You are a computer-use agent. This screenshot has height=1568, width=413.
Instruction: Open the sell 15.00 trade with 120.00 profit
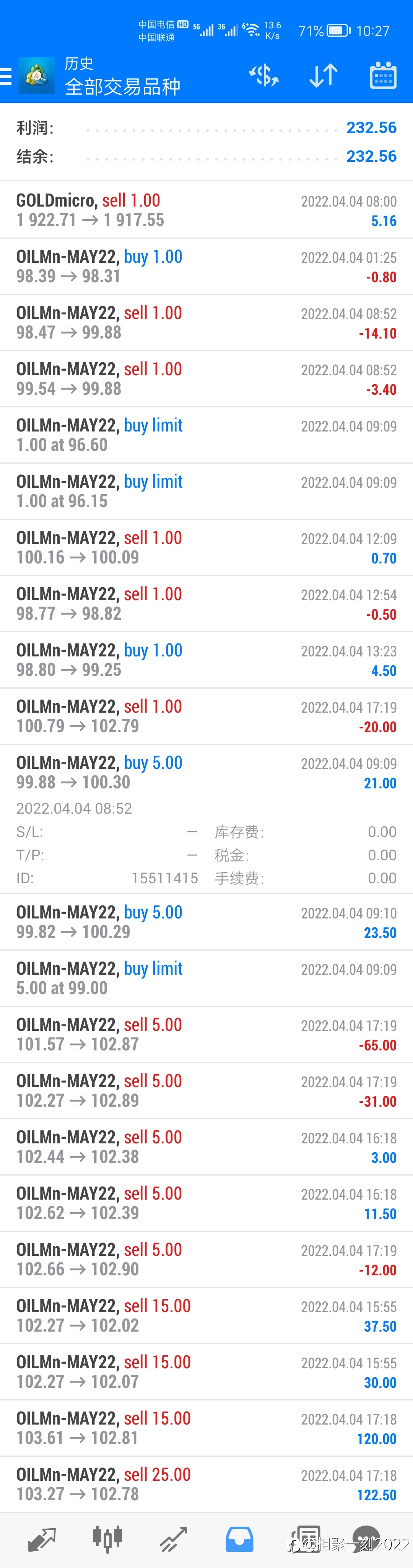(206, 1428)
